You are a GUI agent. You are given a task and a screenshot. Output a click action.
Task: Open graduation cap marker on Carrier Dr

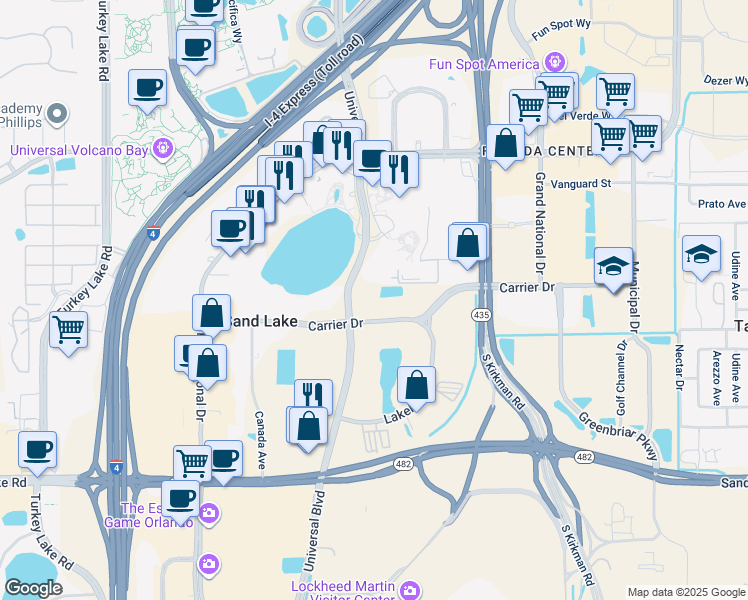(614, 265)
